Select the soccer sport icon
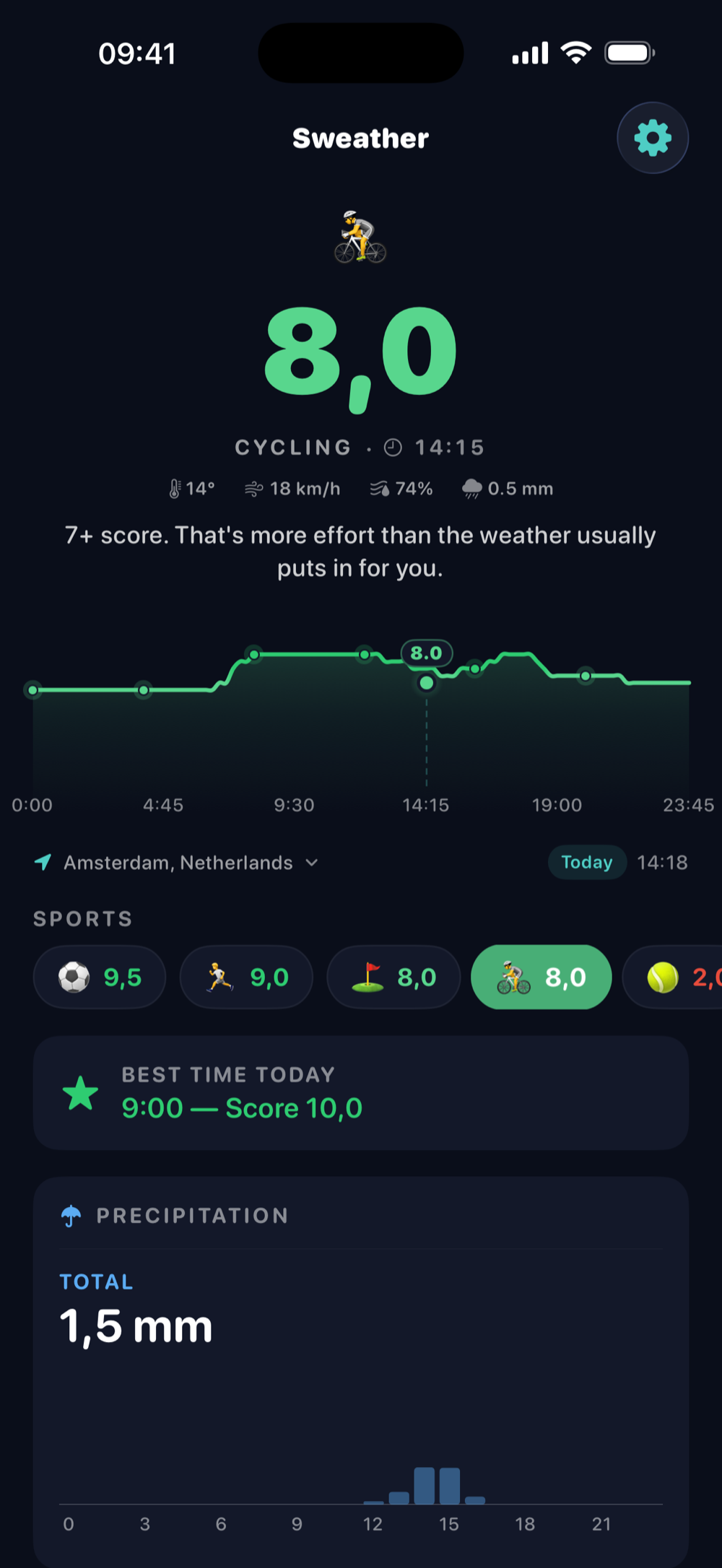722x1568 pixels. click(74, 977)
